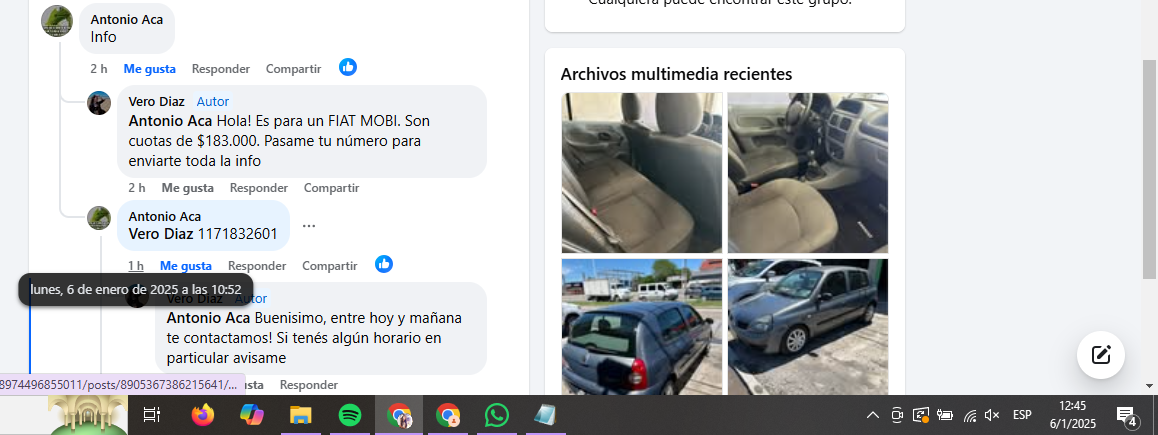Tap Responder under Vero Diaz's FIAT MOBI reply
Screen dimensions: 1158x435
258,188
